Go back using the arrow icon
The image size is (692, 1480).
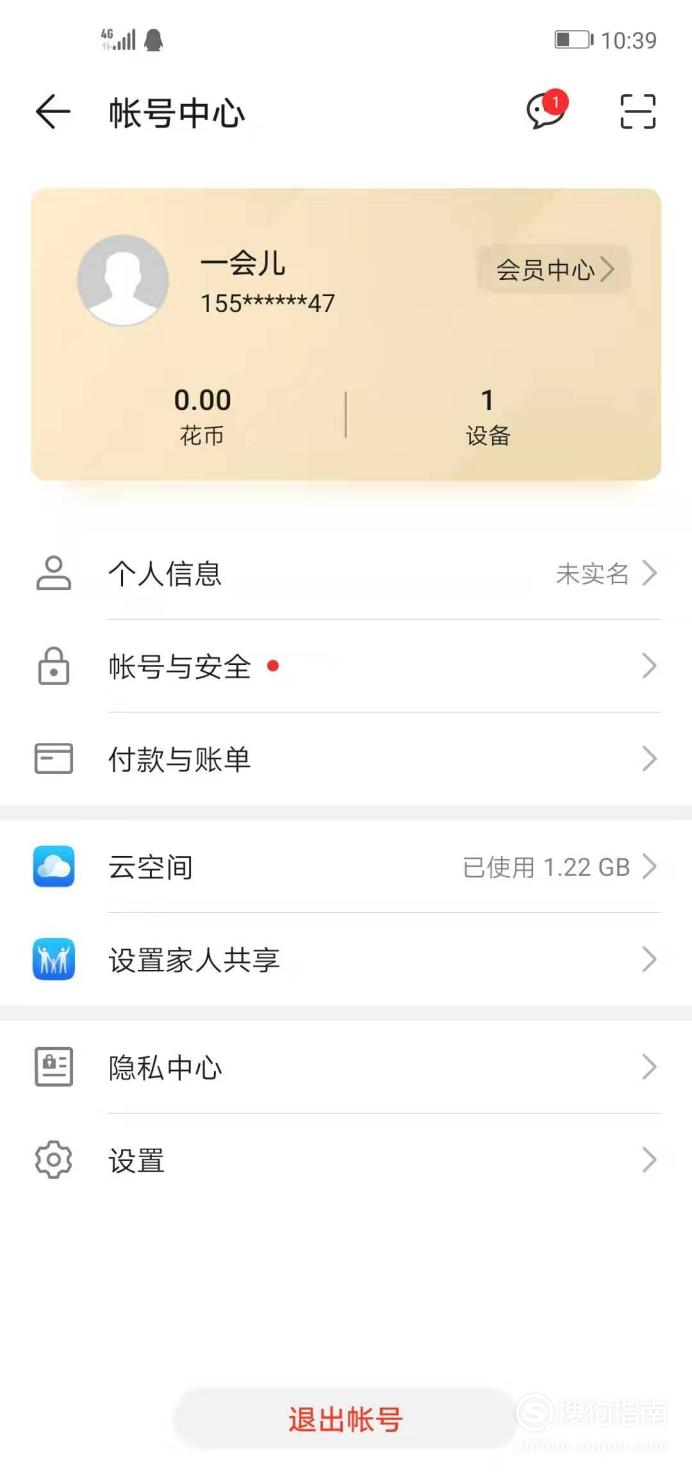[x=53, y=112]
